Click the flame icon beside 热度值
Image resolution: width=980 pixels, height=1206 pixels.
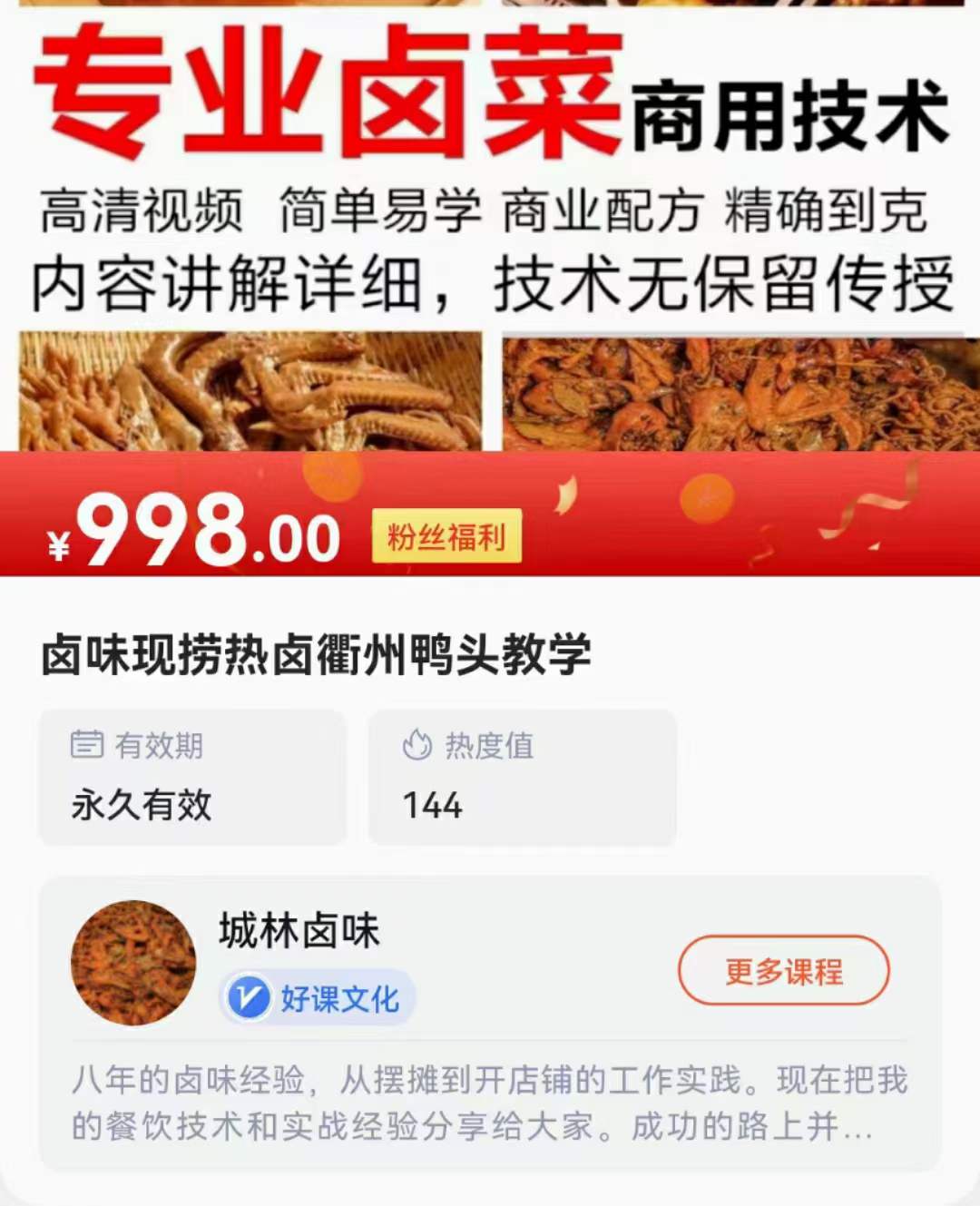click(x=416, y=746)
